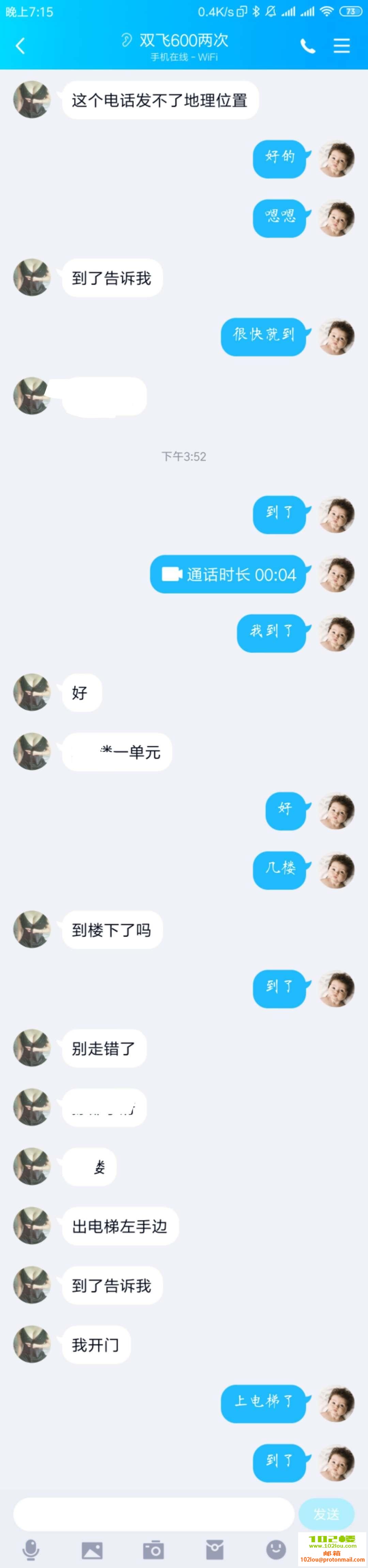The width and height of the screenshot is (368, 1568).
Task: Open the emoji picker
Action: [276, 1549]
